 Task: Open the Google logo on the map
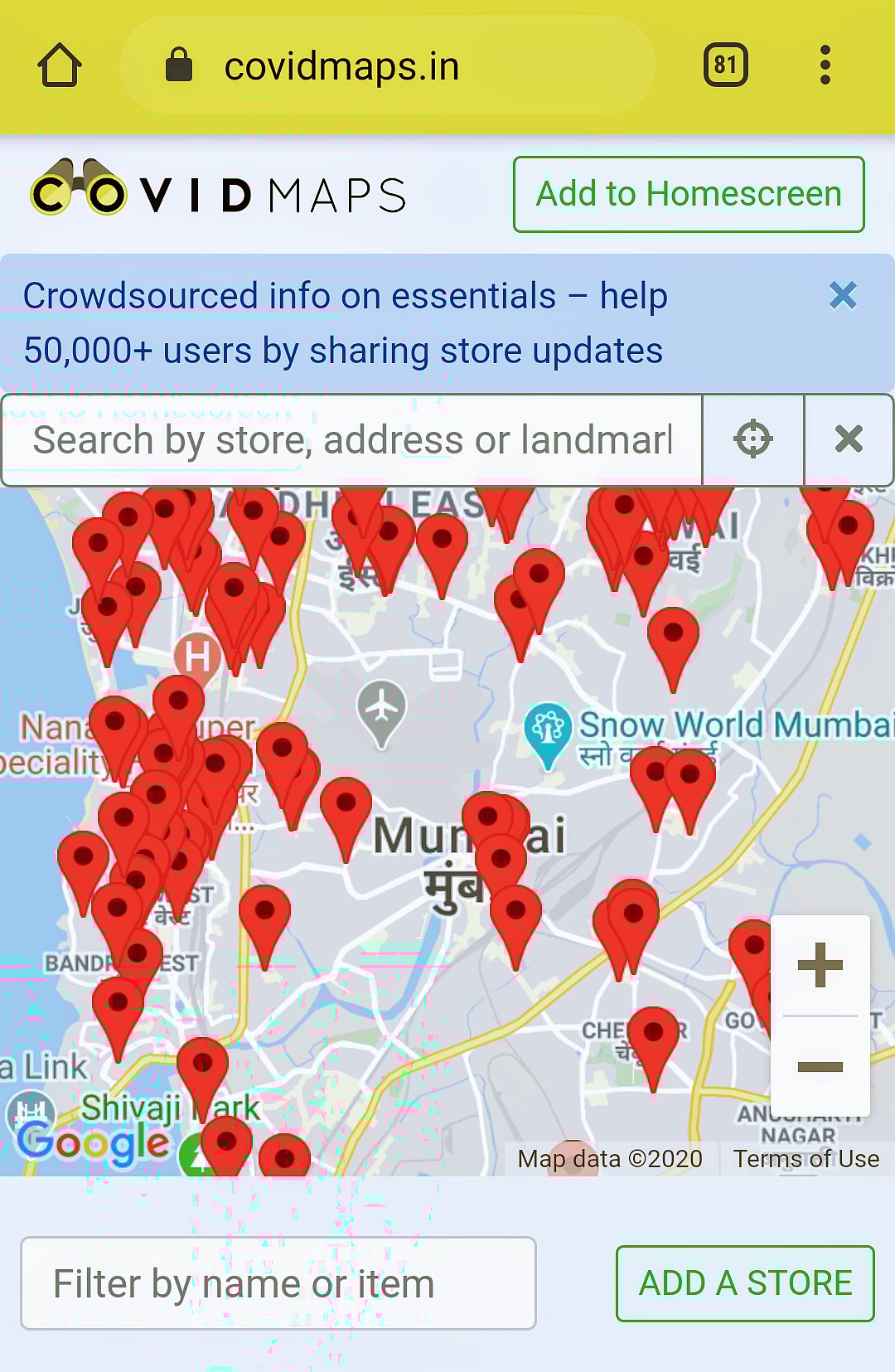93,1144
